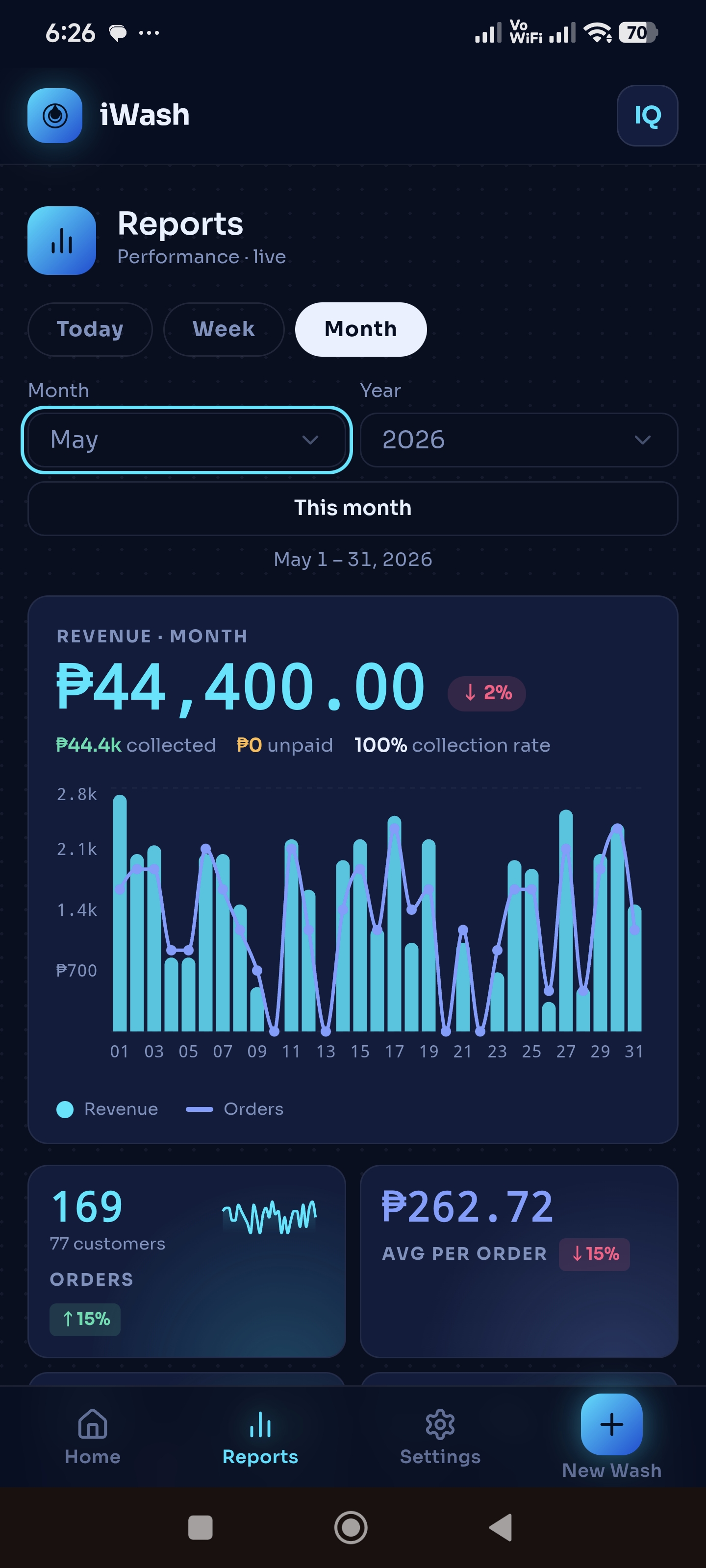
Task: Switch to the Today period
Action: [90, 329]
